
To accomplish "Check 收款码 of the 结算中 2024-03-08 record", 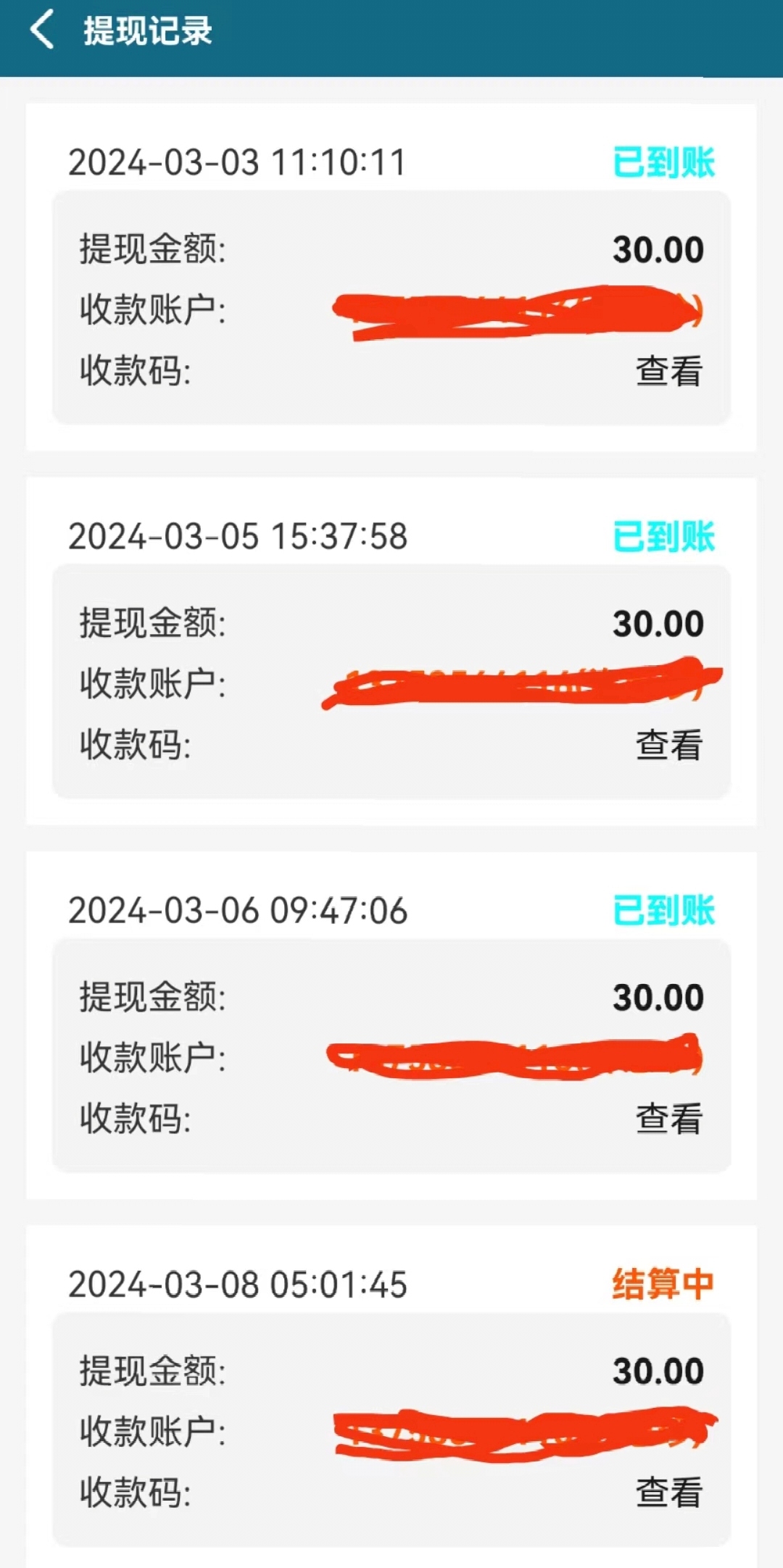I will (x=669, y=1493).
